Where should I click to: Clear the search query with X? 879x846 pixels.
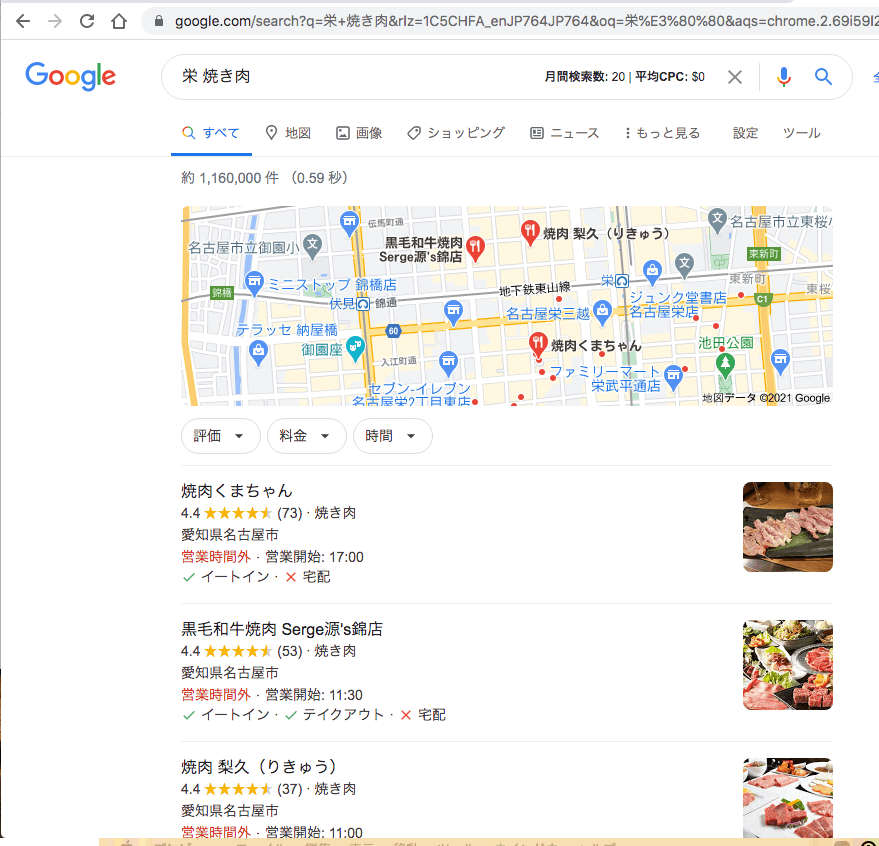point(735,77)
